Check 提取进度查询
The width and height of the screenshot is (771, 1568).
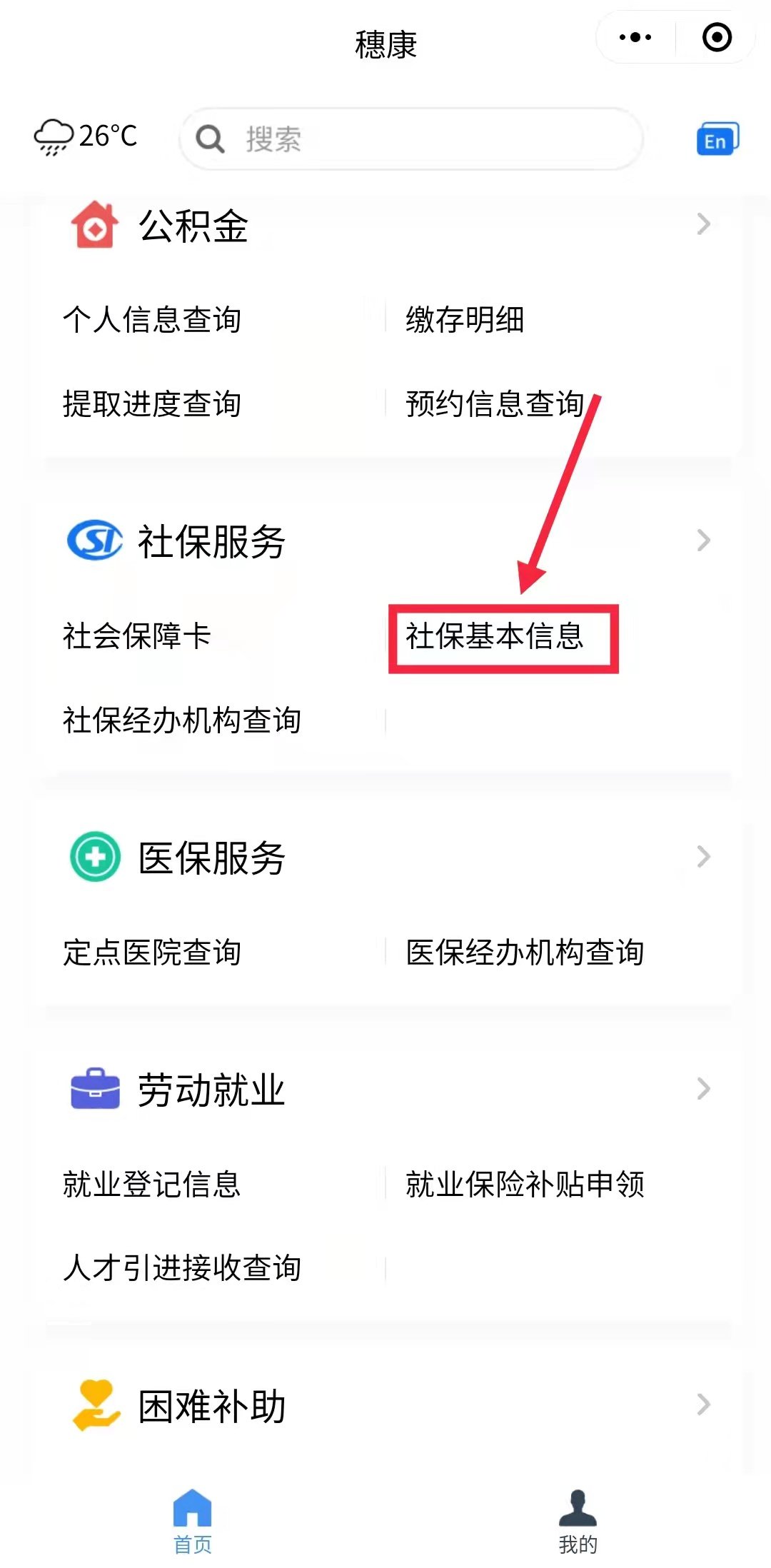click(151, 404)
